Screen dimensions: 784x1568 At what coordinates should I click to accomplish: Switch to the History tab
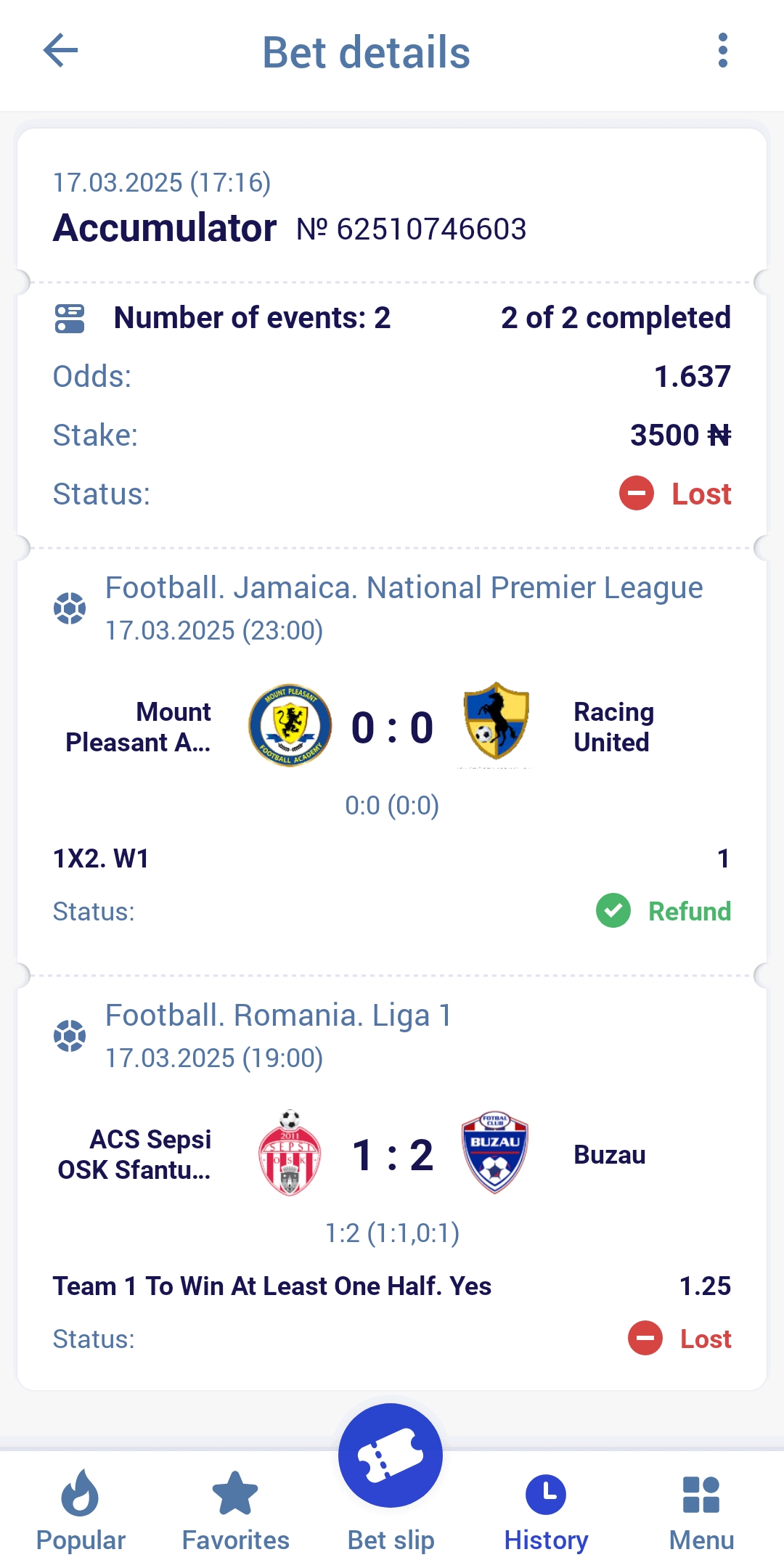(546, 1511)
